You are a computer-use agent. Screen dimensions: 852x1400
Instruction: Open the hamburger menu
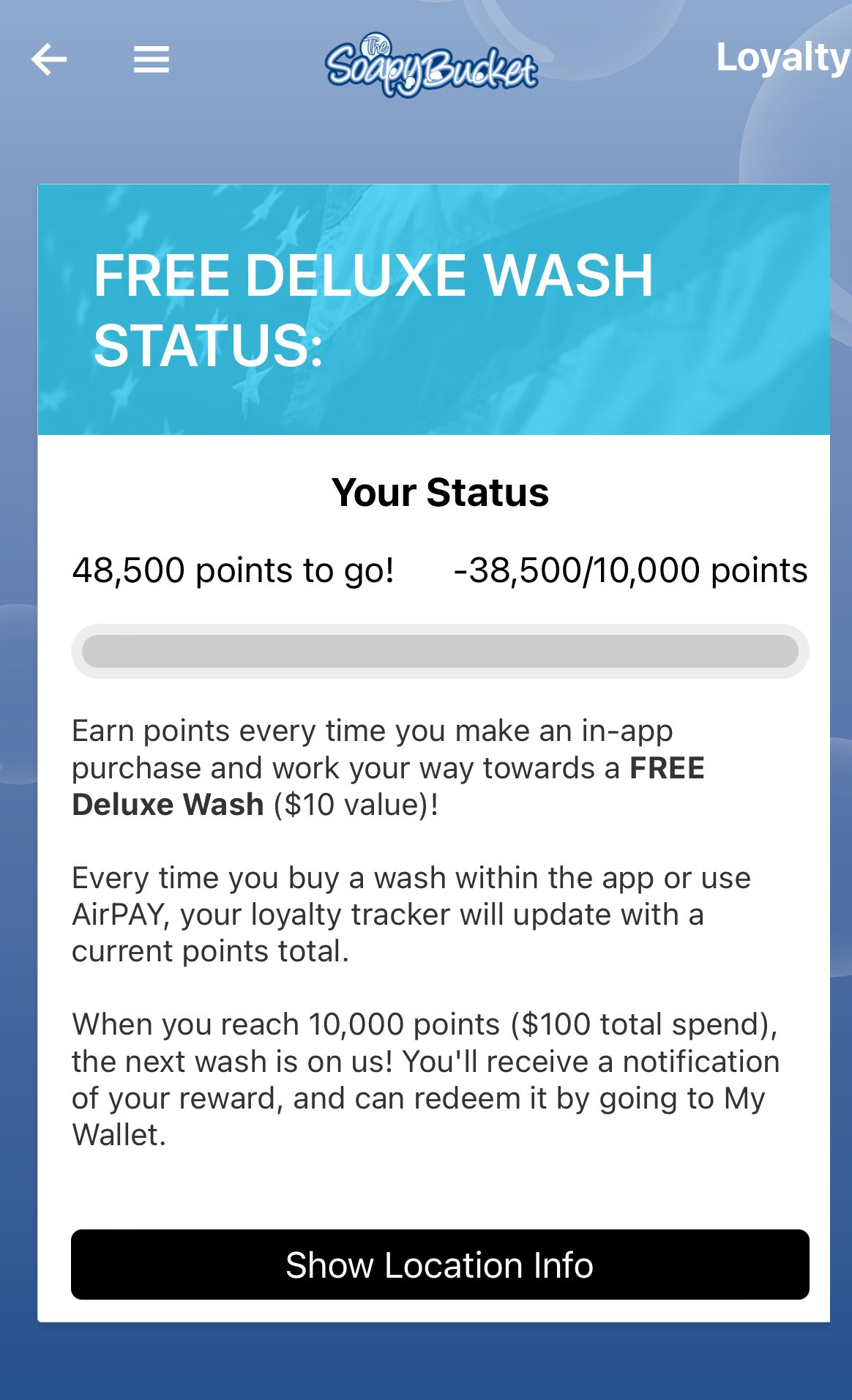click(152, 59)
